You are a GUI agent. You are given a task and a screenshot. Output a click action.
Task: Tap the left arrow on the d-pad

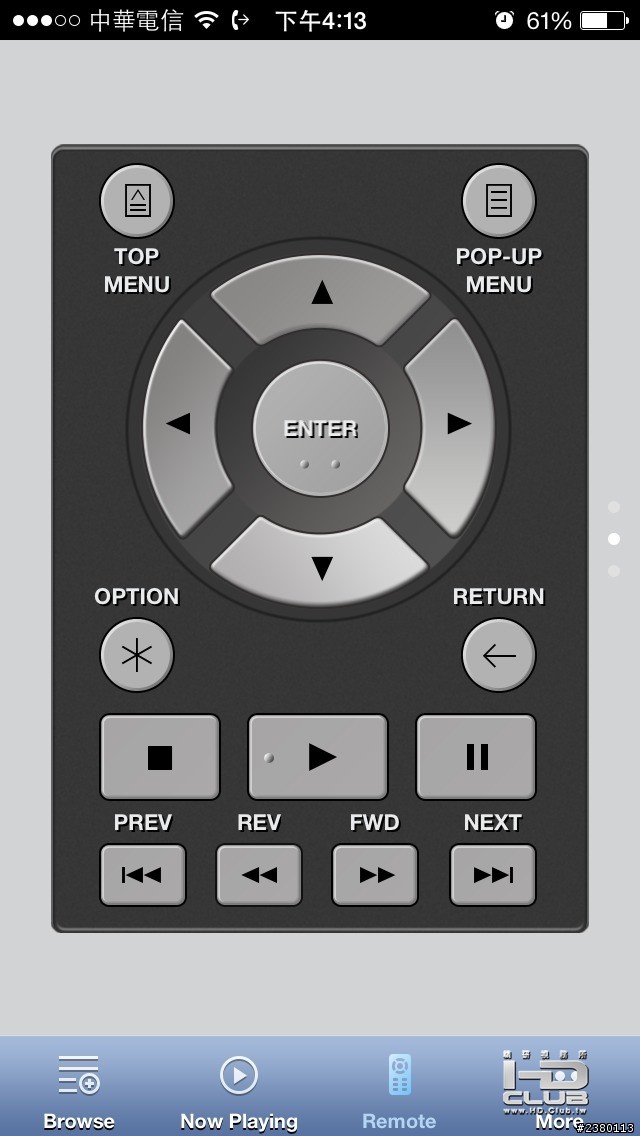click(180, 424)
